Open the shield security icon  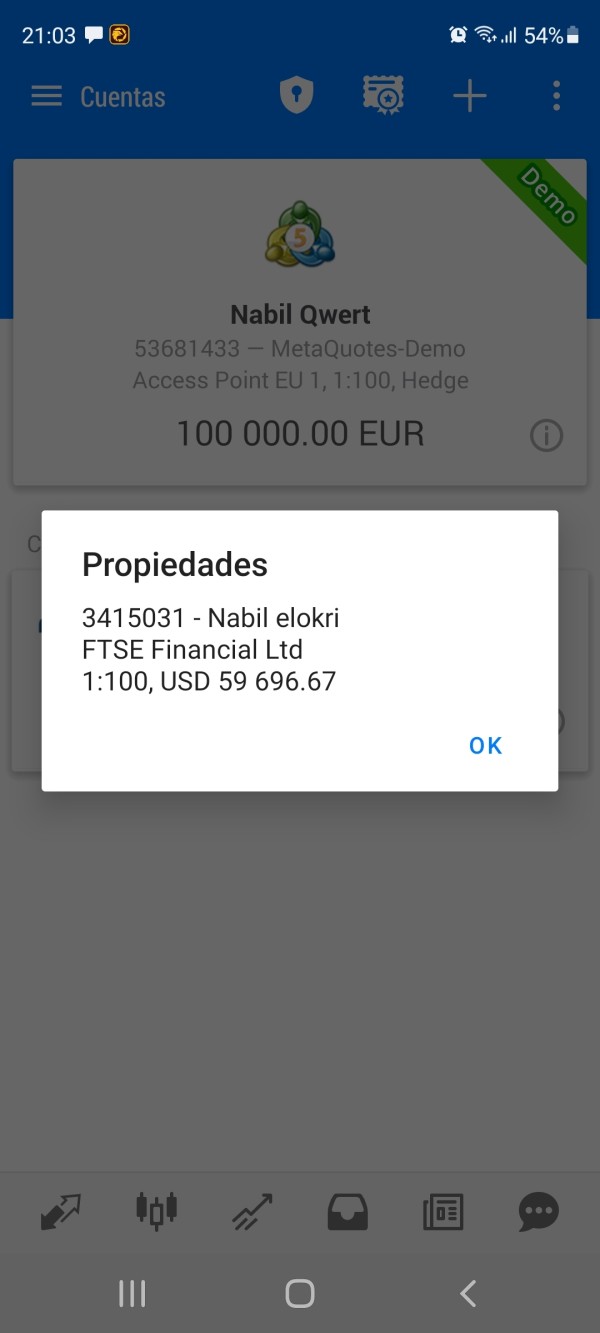coord(296,97)
